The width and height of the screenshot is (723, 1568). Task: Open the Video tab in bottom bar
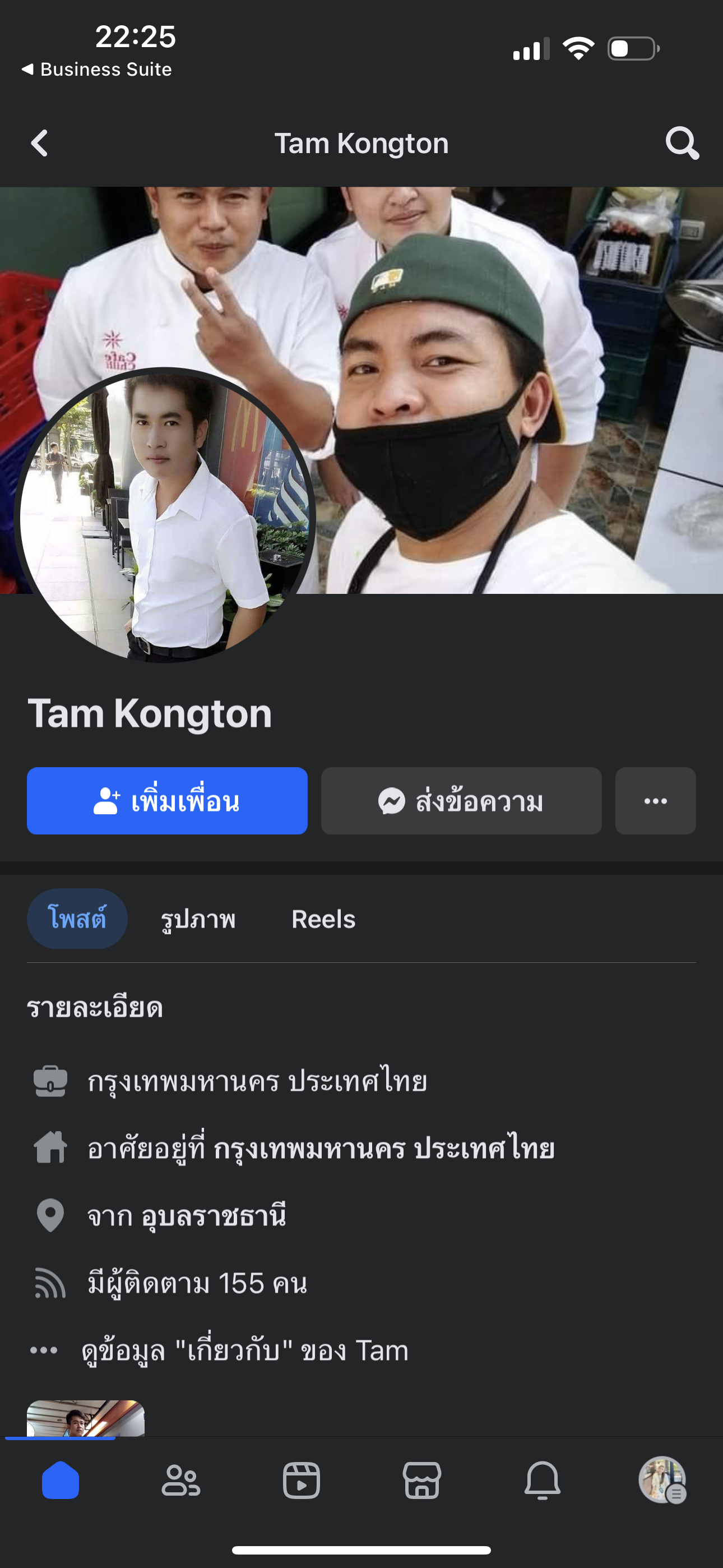click(302, 1480)
